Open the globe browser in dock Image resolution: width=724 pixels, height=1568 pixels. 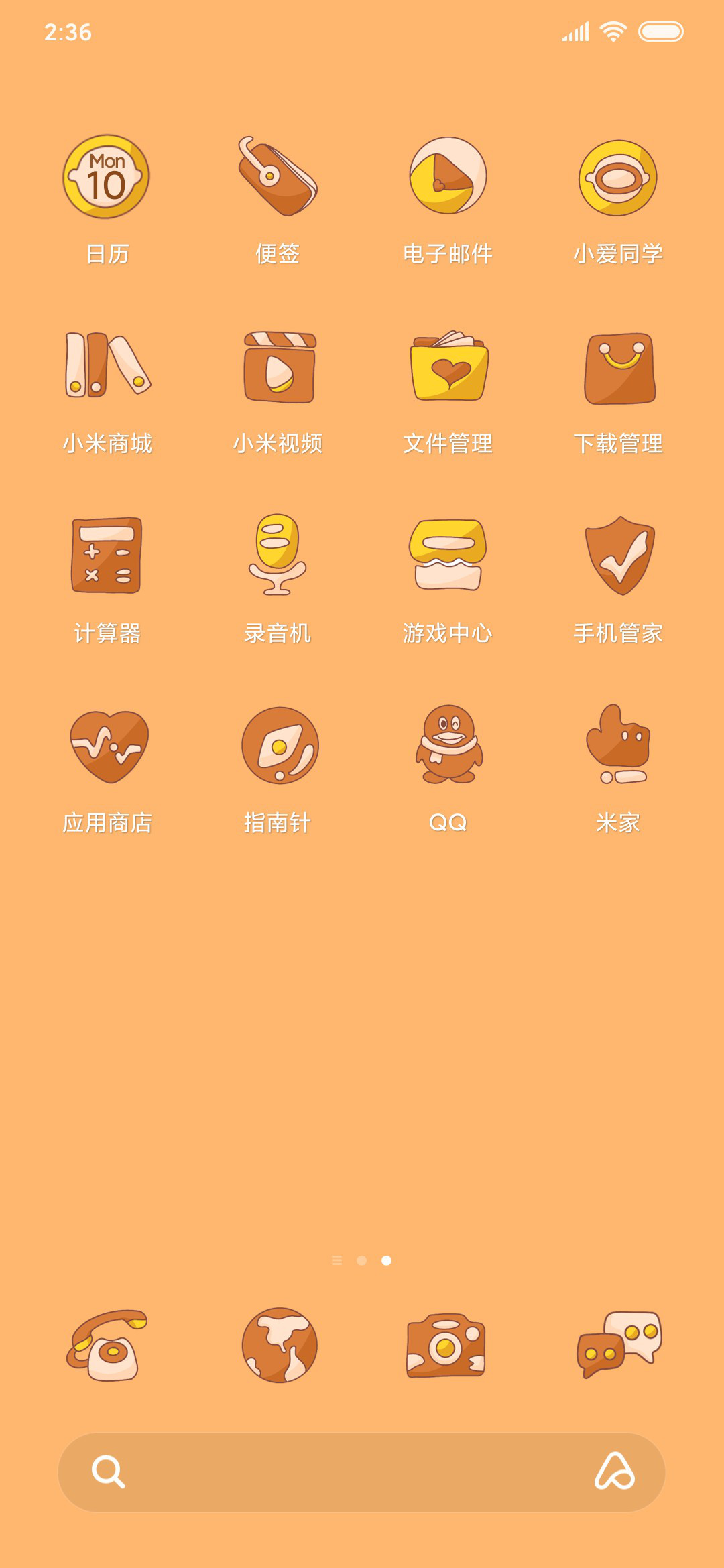[x=279, y=1345]
